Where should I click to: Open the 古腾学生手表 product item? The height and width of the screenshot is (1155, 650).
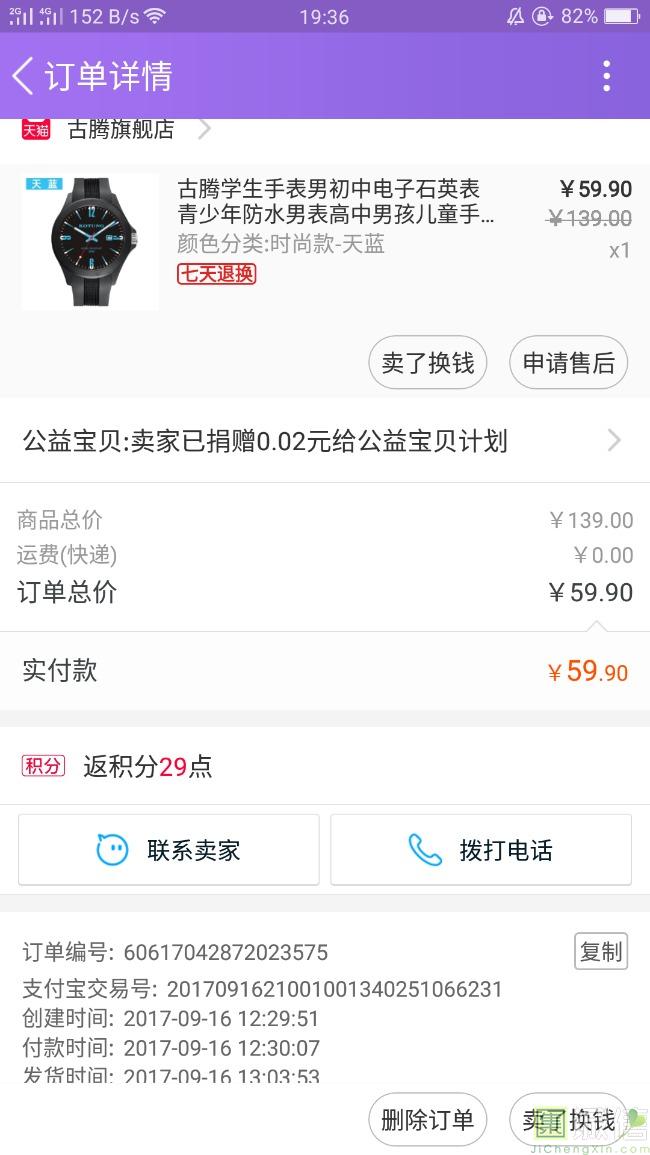[325, 242]
